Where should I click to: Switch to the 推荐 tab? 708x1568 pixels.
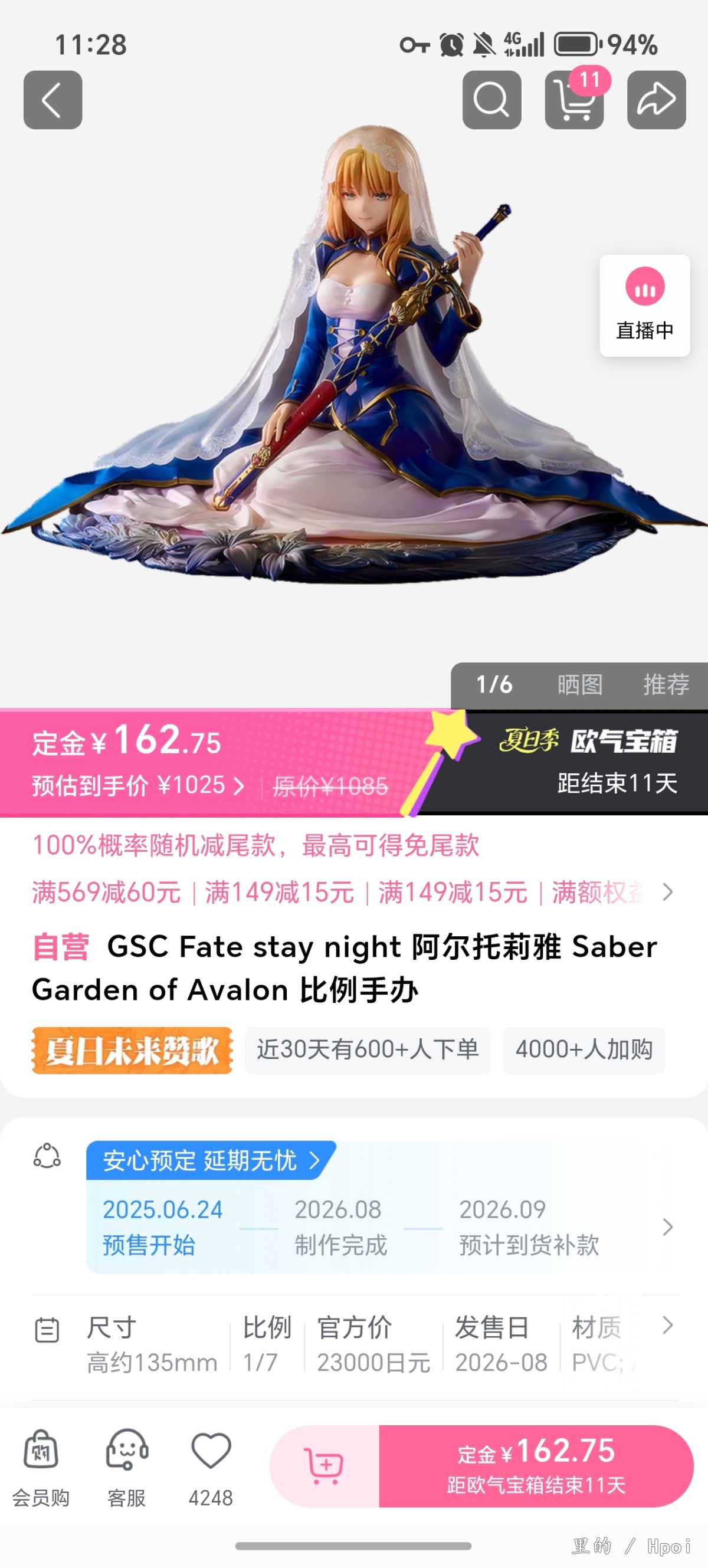[x=666, y=685]
